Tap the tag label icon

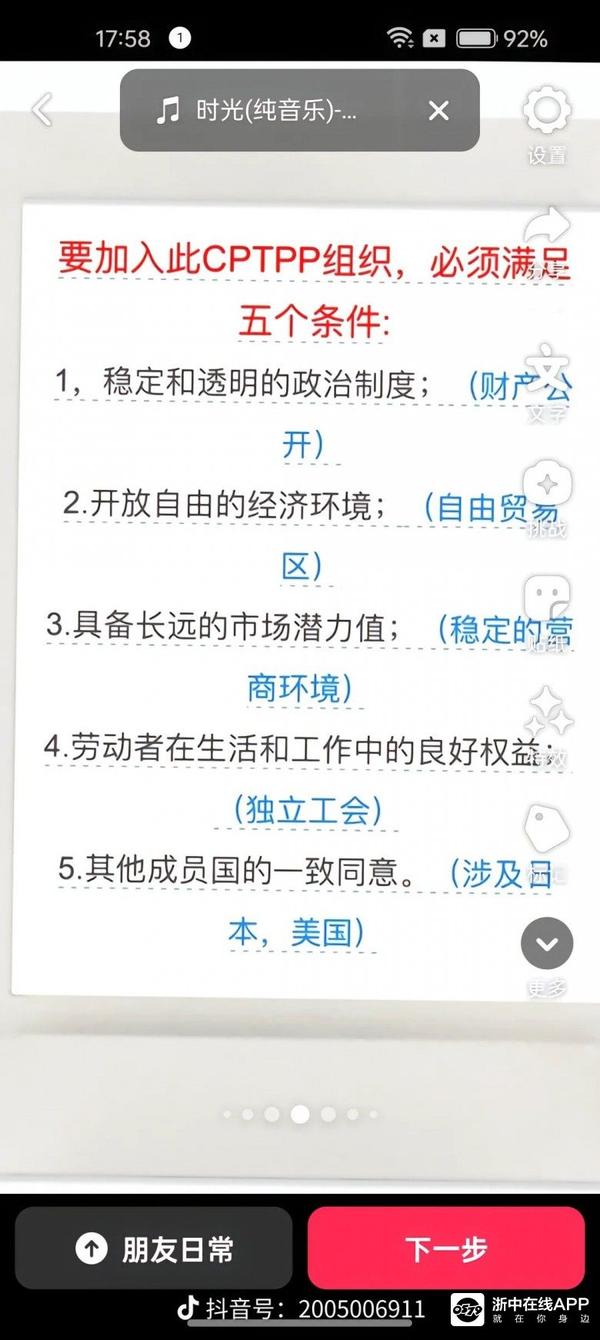point(547,828)
